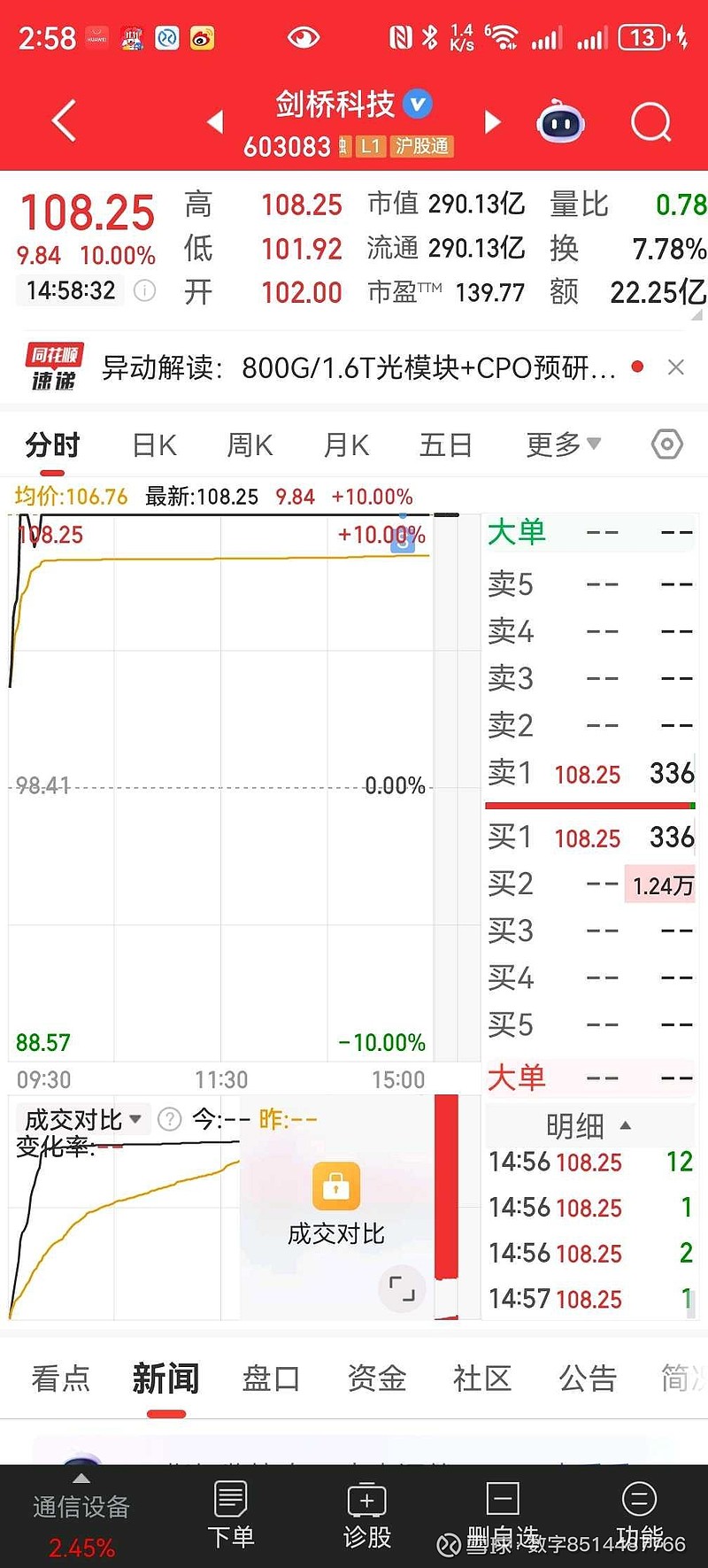Tap the back arrow to leave stock page

coord(62,121)
